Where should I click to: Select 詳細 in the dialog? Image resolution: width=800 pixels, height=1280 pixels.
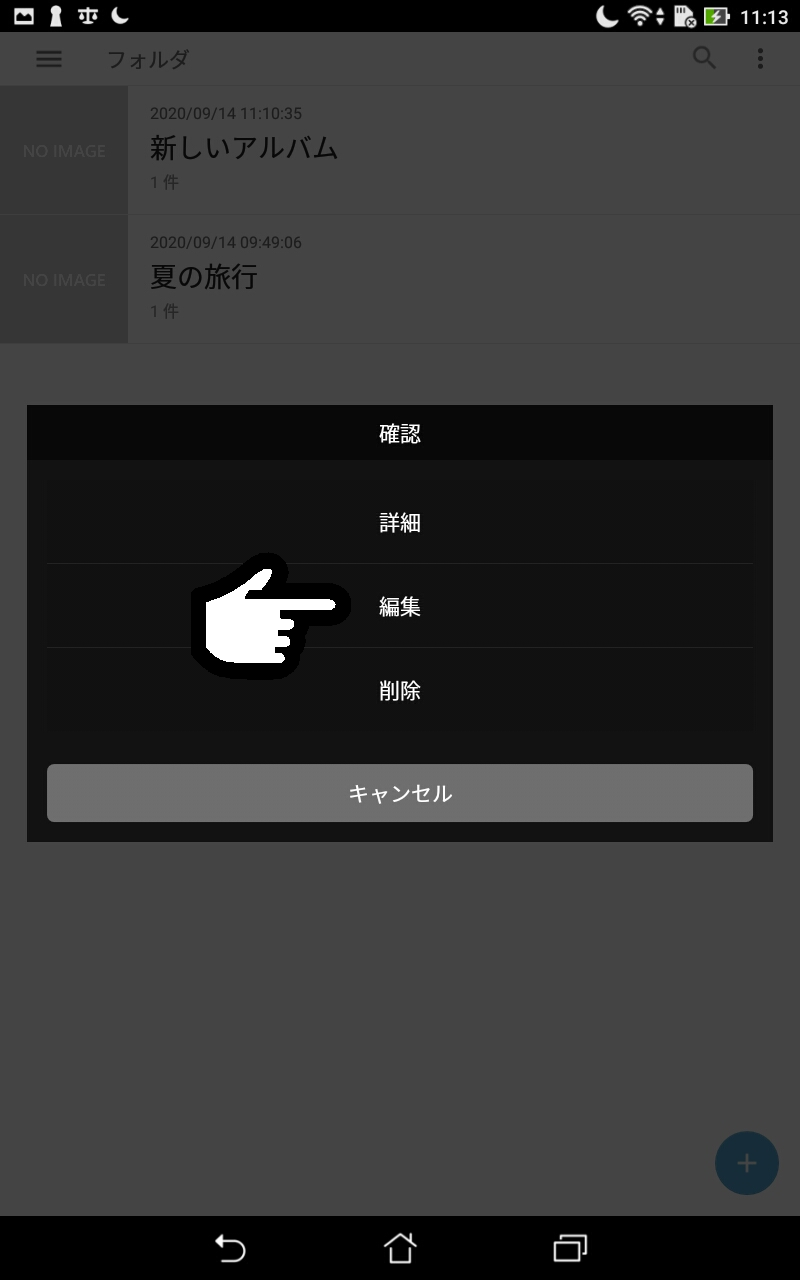pos(400,522)
